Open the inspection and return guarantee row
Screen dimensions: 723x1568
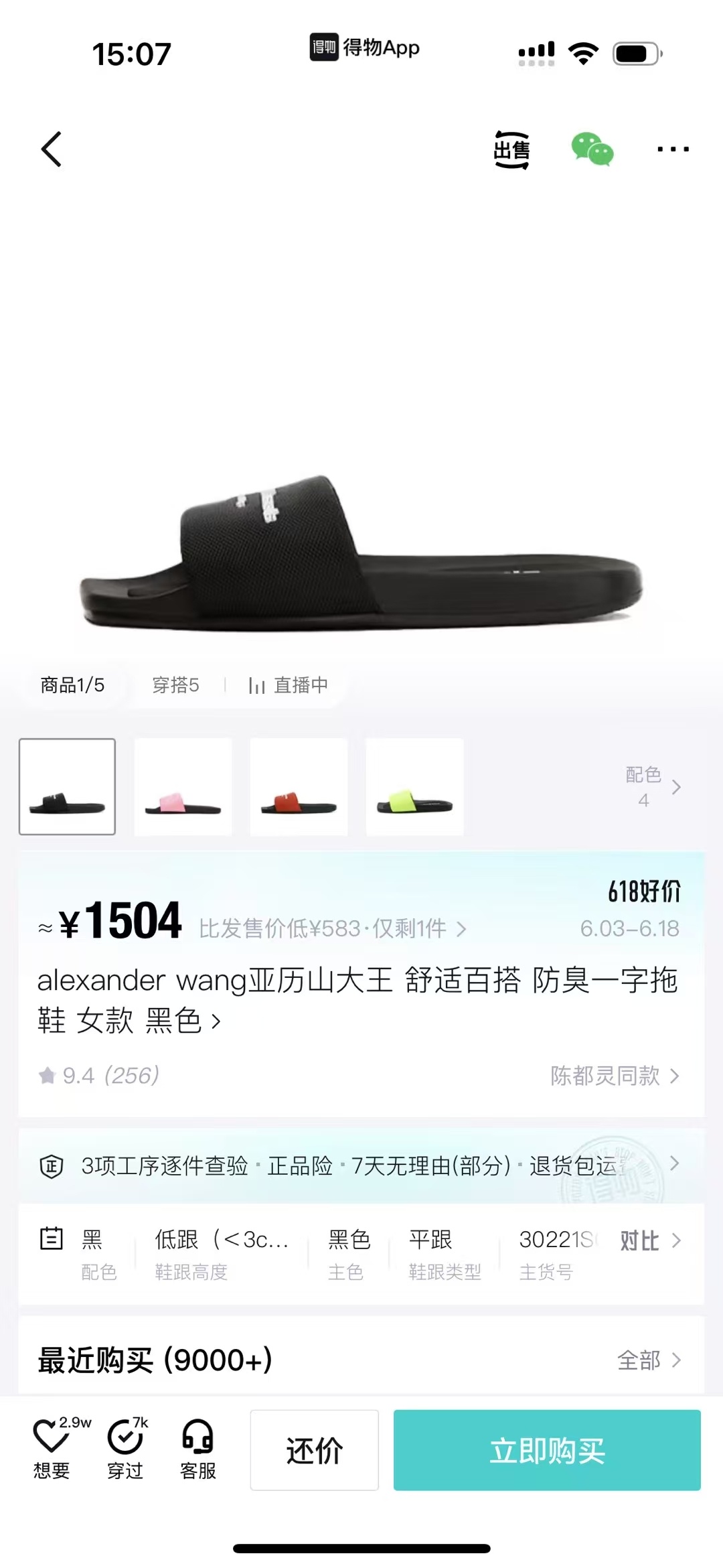click(x=361, y=1166)
